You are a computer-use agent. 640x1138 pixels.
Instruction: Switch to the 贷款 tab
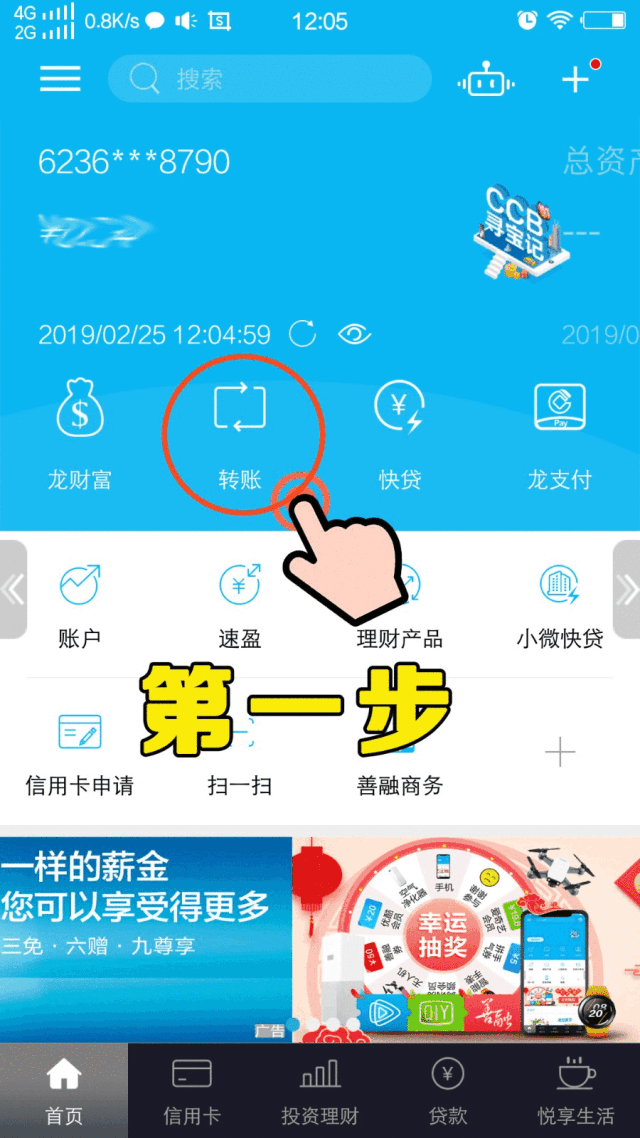448,1091
